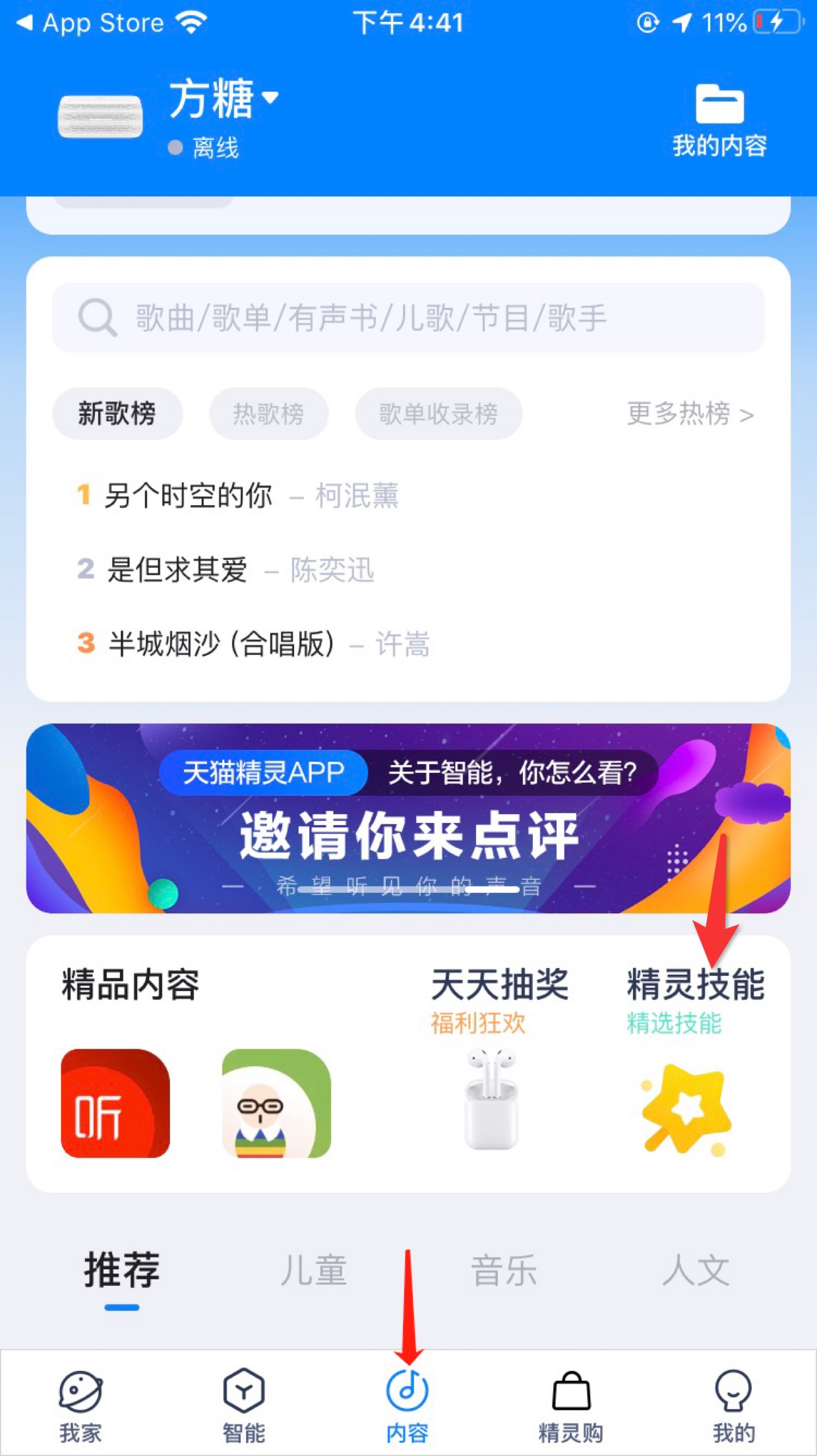Screen dimensions: 817x1456
Task: Switch to the 儿童 tab
Action: pyautogui.click(x=313, y=1270)
